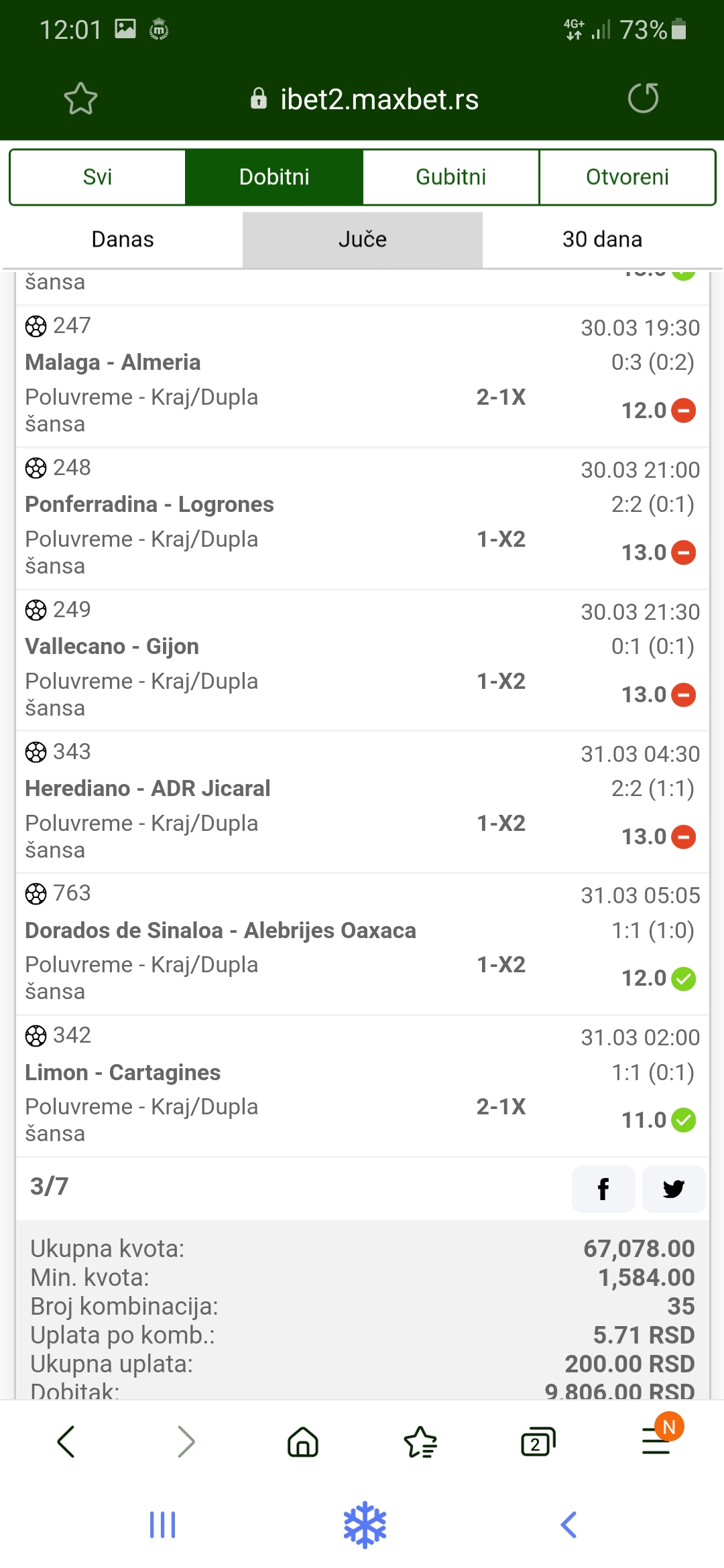The height and width of the screenshot is (1568, 724).
Task: Share the ticket on Facebook
Action: [603, 1189]
